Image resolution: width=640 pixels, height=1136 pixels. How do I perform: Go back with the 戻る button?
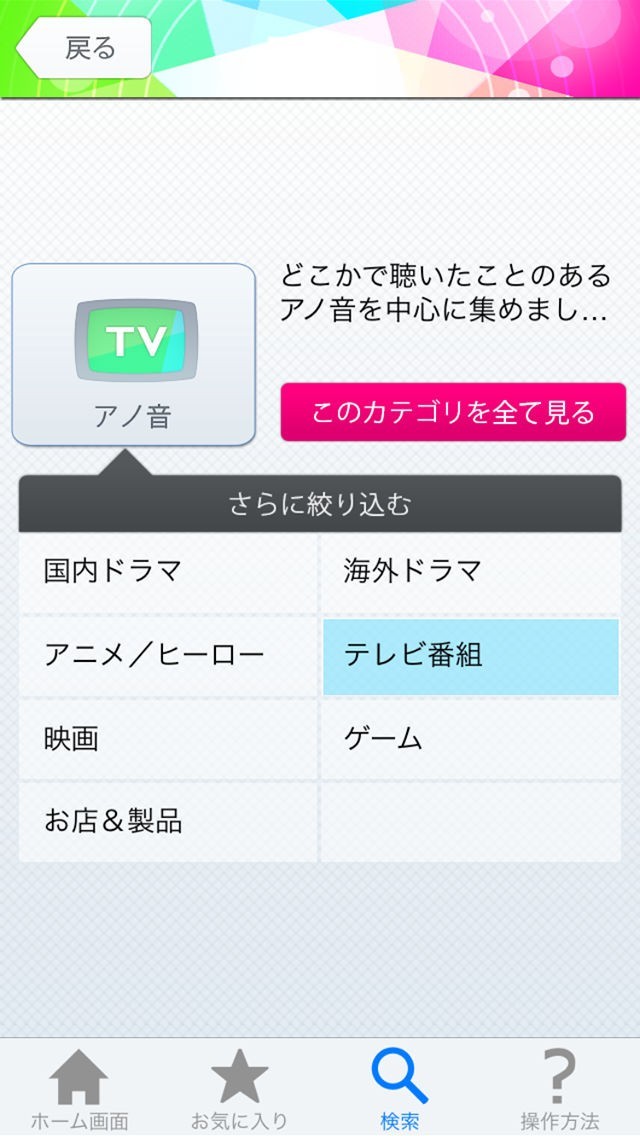[x=85, y=48]
